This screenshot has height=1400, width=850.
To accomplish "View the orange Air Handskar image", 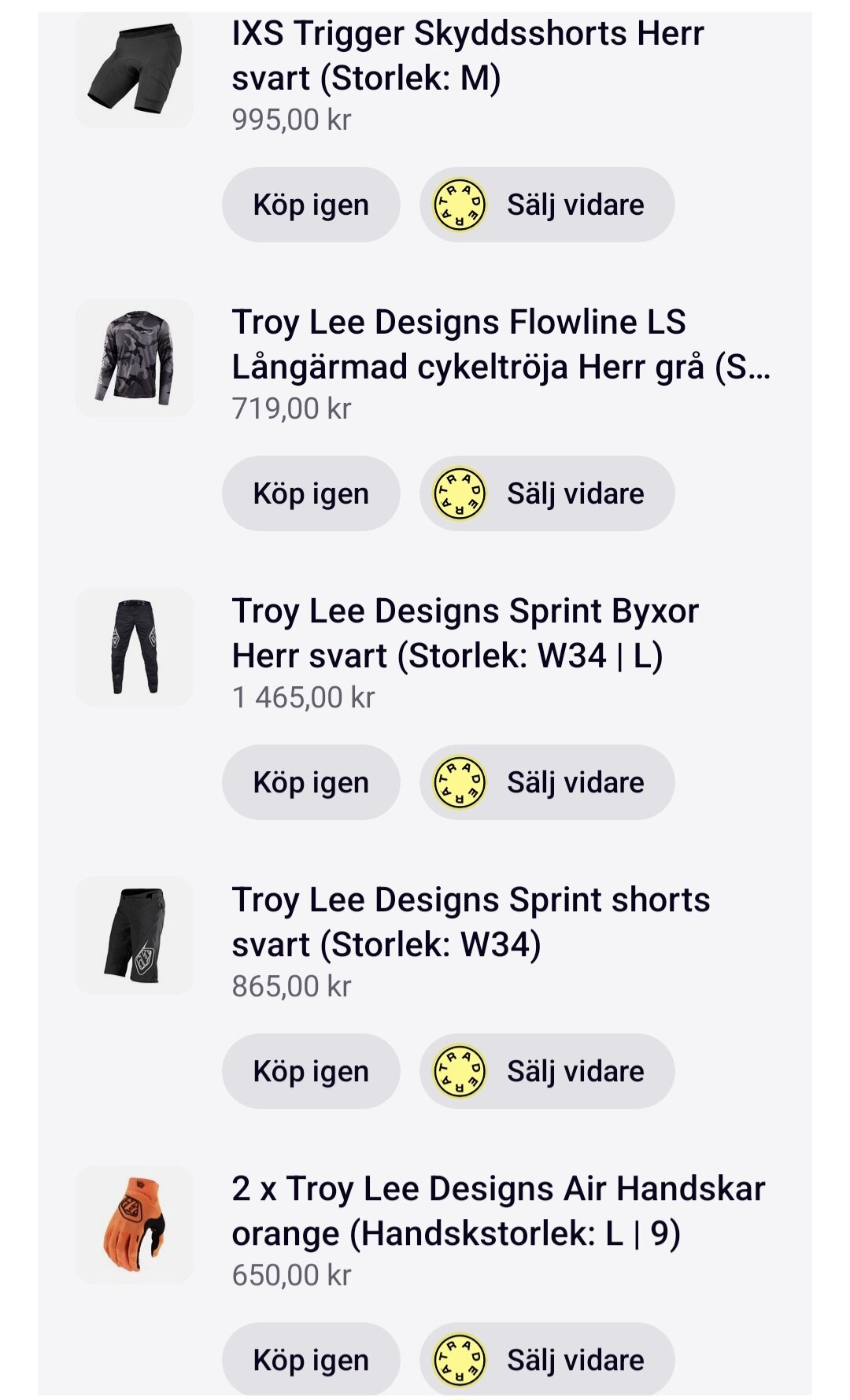I will [135, 1225].
